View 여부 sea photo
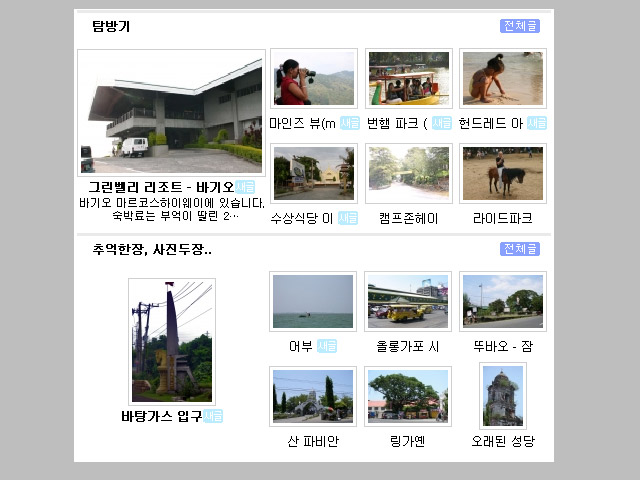The height and width of the screenshot is (480, 640). point(312,301)
